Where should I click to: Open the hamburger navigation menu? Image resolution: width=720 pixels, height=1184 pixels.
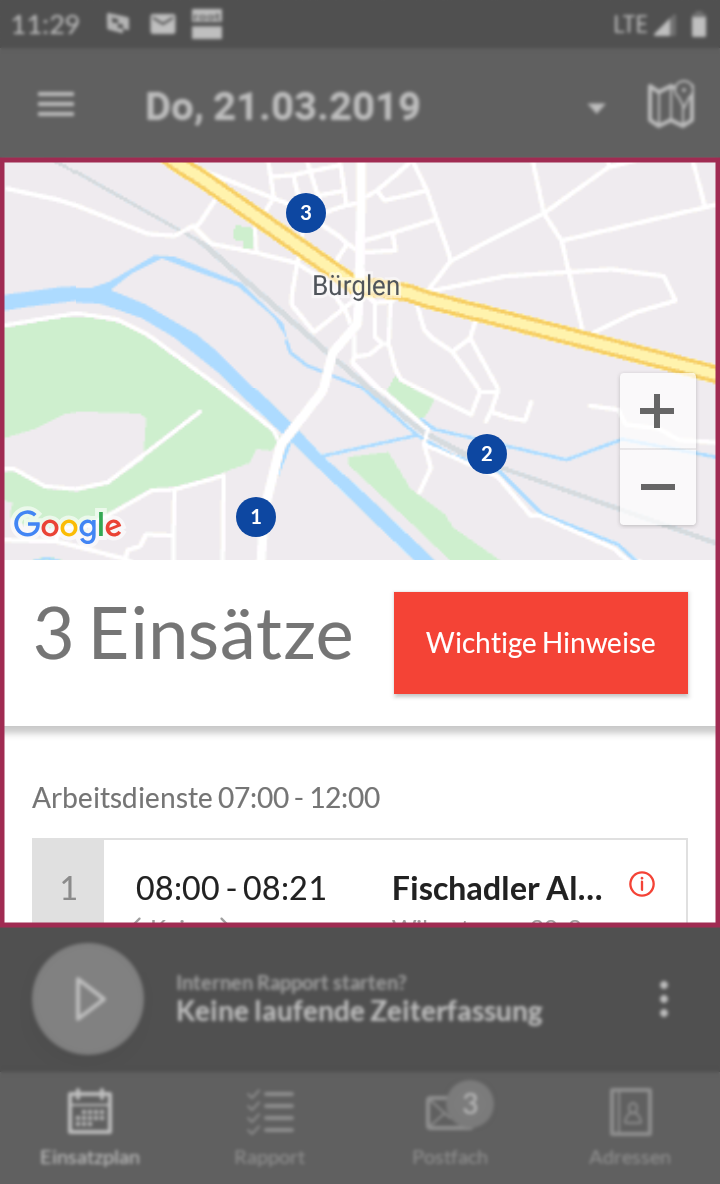coord(56,105)
